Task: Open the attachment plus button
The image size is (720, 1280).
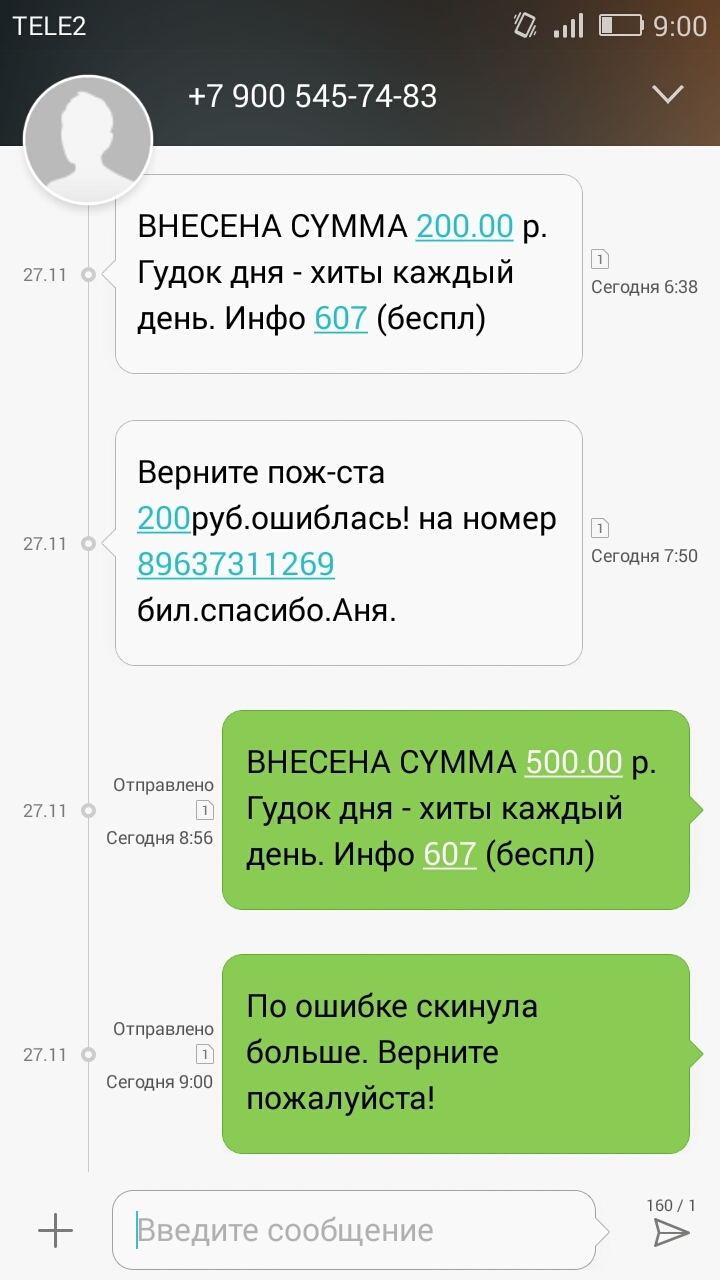Action: pos(55,1231)
